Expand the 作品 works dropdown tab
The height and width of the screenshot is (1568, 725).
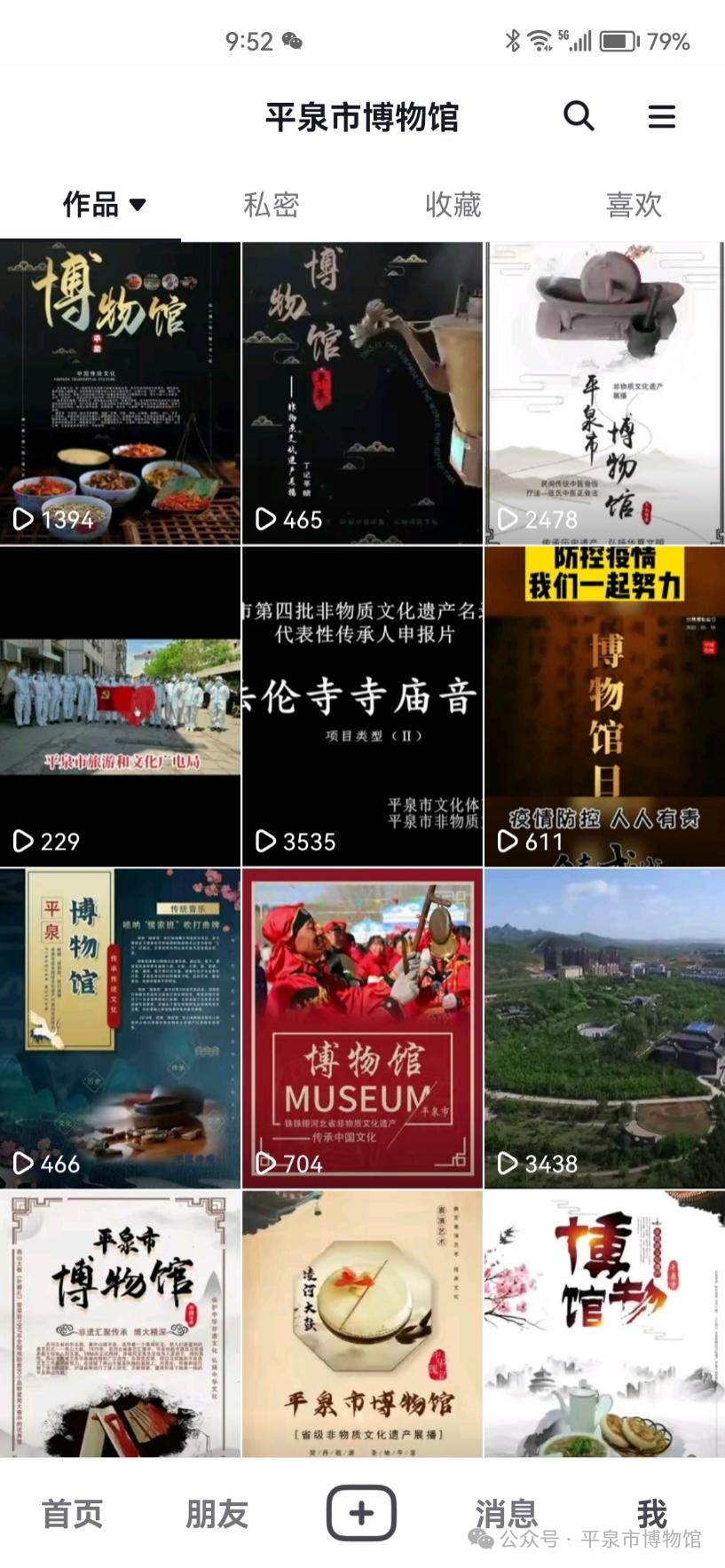[x=104, y=205]
